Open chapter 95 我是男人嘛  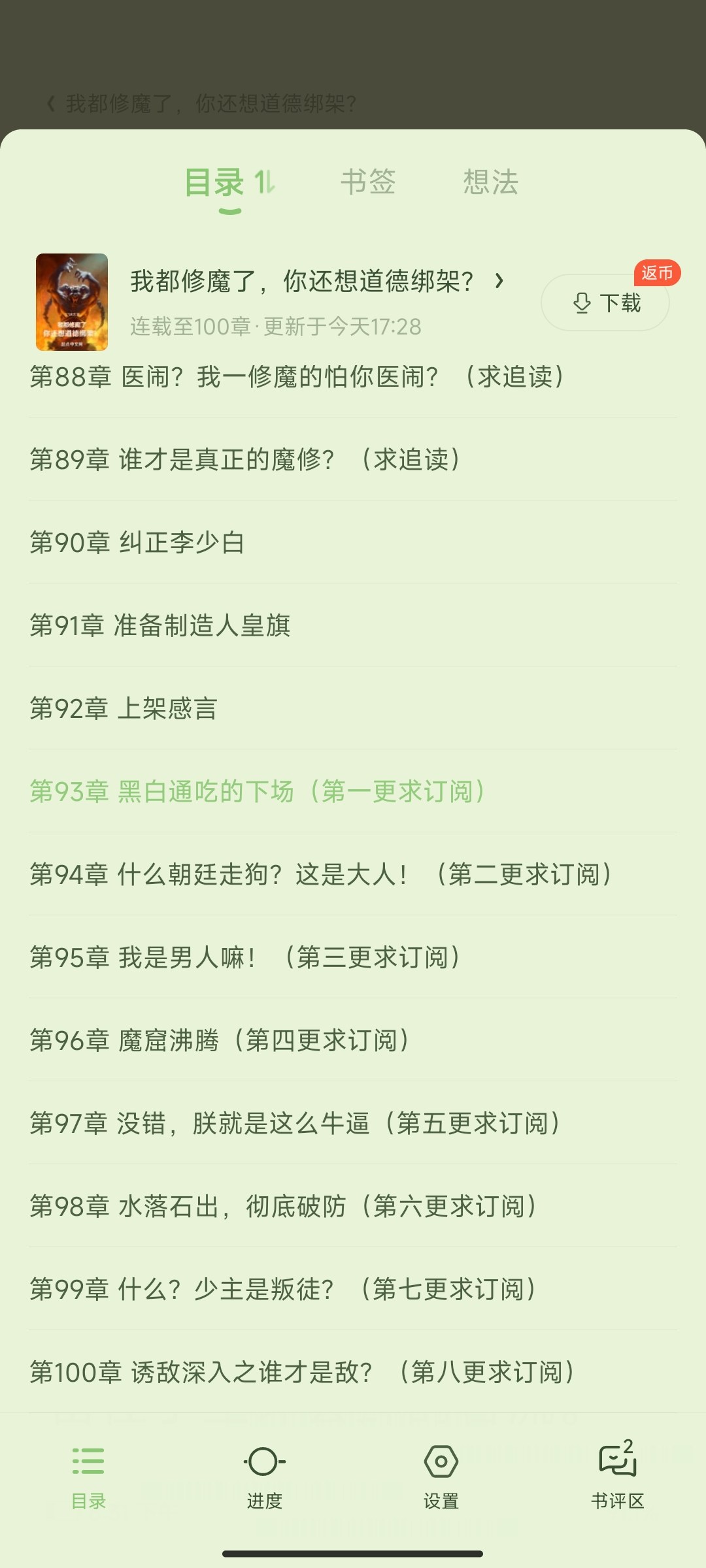pyautogui.click(x=245, y=957)
